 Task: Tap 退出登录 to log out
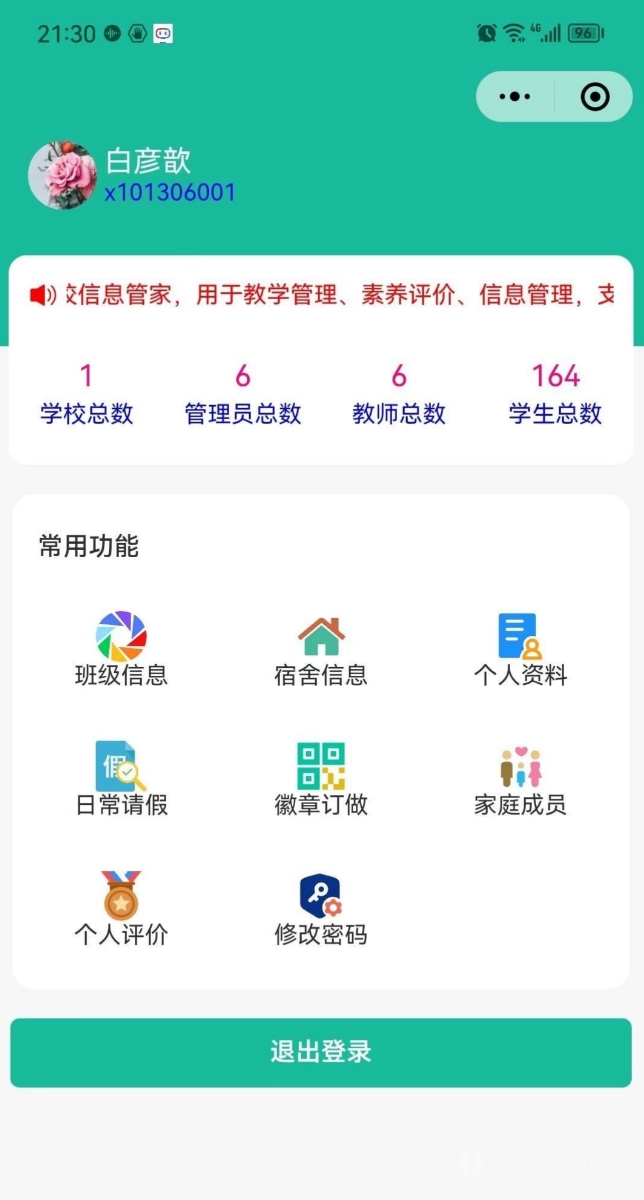[321, 1052]
